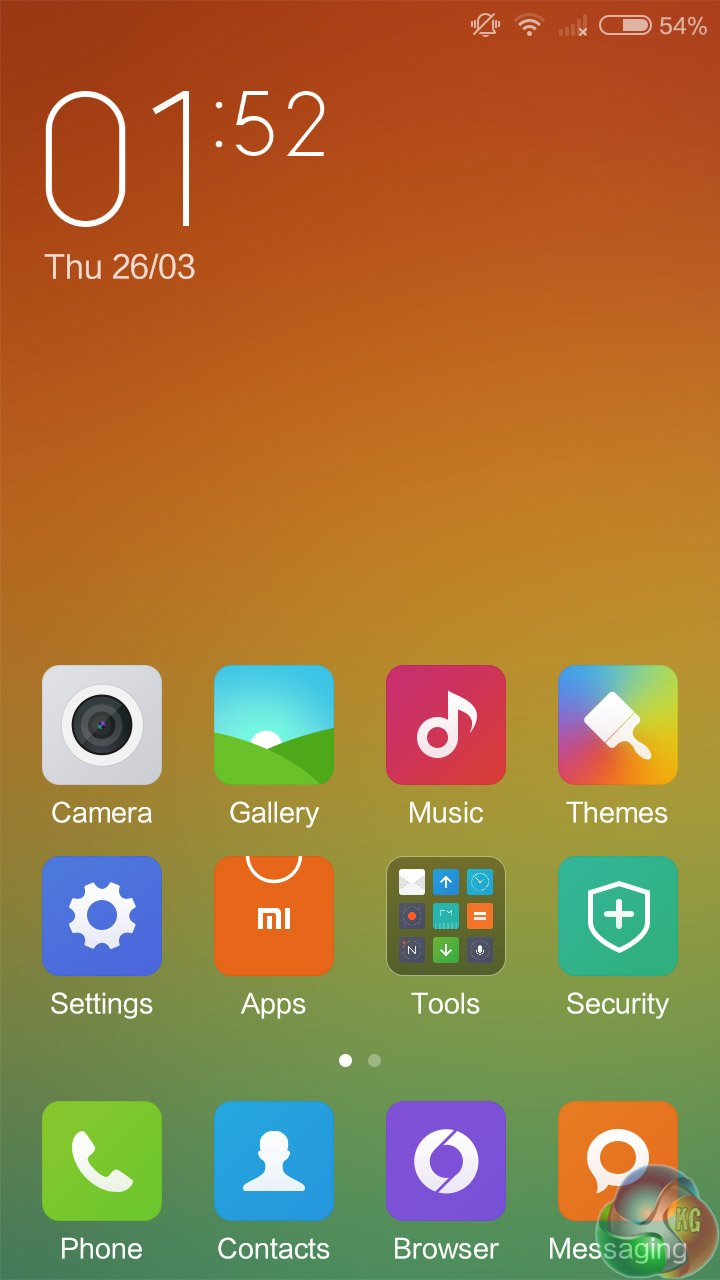Image resolution: width=720 pixels, height=1280 pixels.
Task: Go to the second home screen page dot
Action: (374, 1060)
